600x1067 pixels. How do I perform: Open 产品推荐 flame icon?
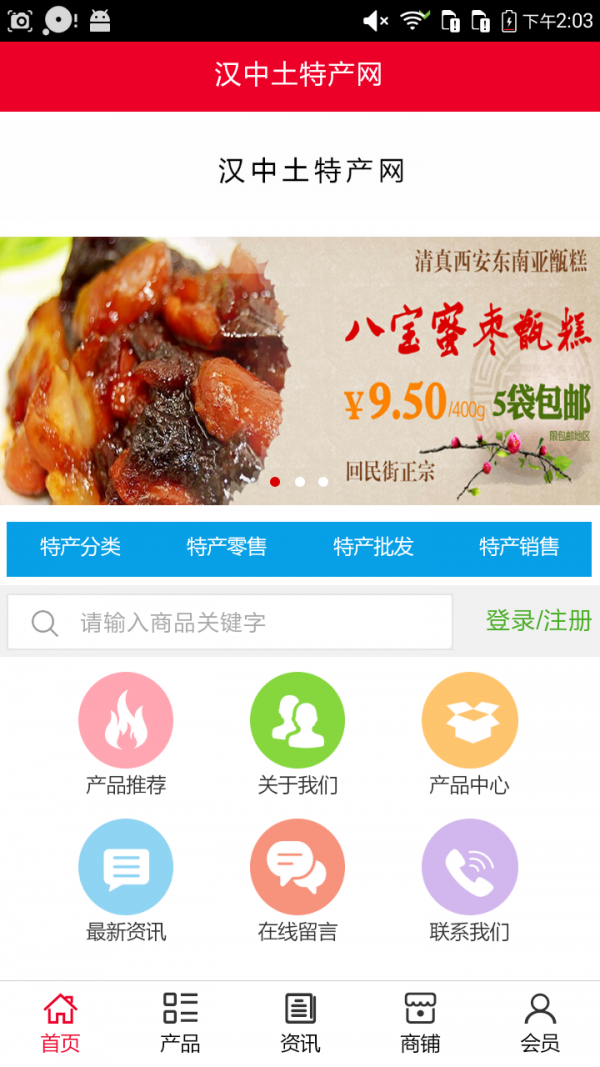(126, 720)
